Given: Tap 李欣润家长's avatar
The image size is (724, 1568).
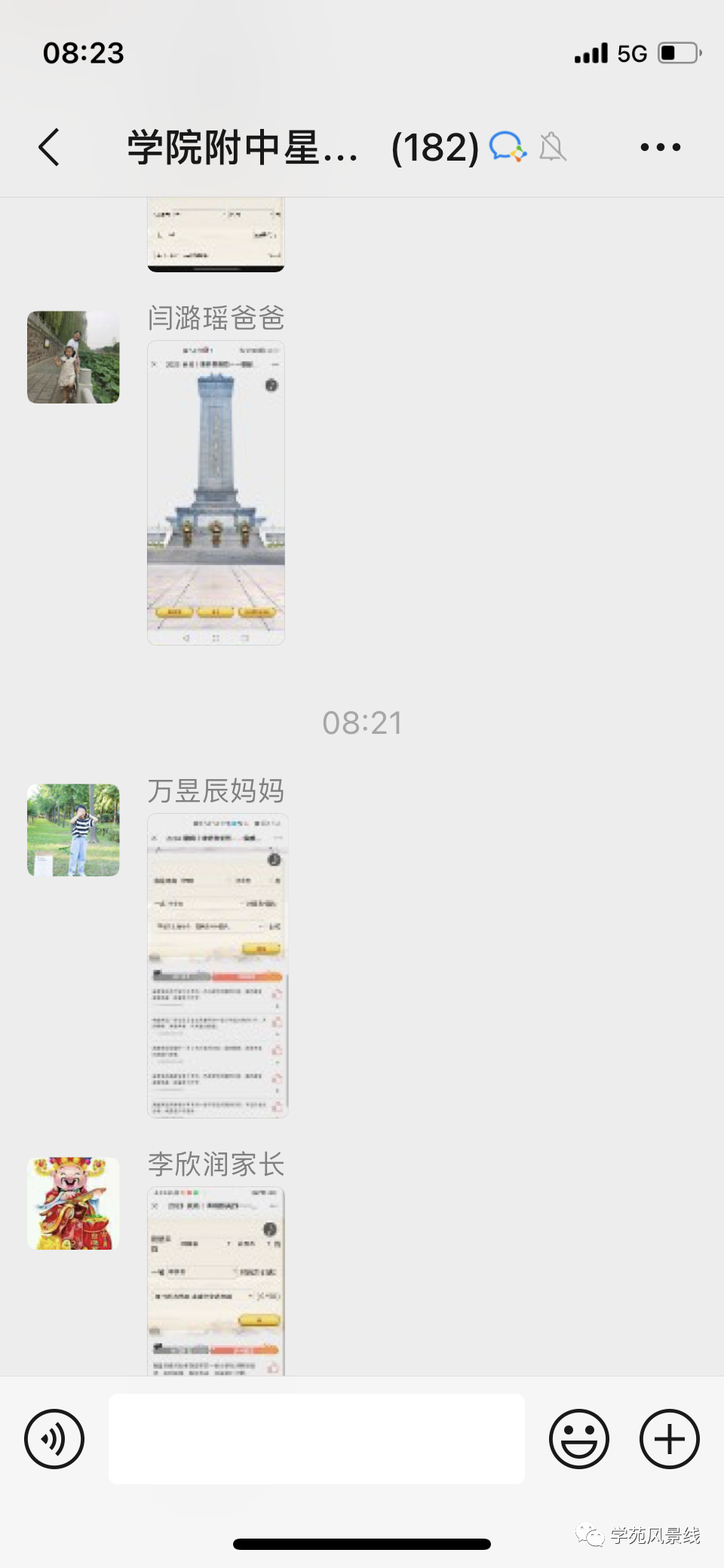Looking at the screenshot, I should point(73,1203).
